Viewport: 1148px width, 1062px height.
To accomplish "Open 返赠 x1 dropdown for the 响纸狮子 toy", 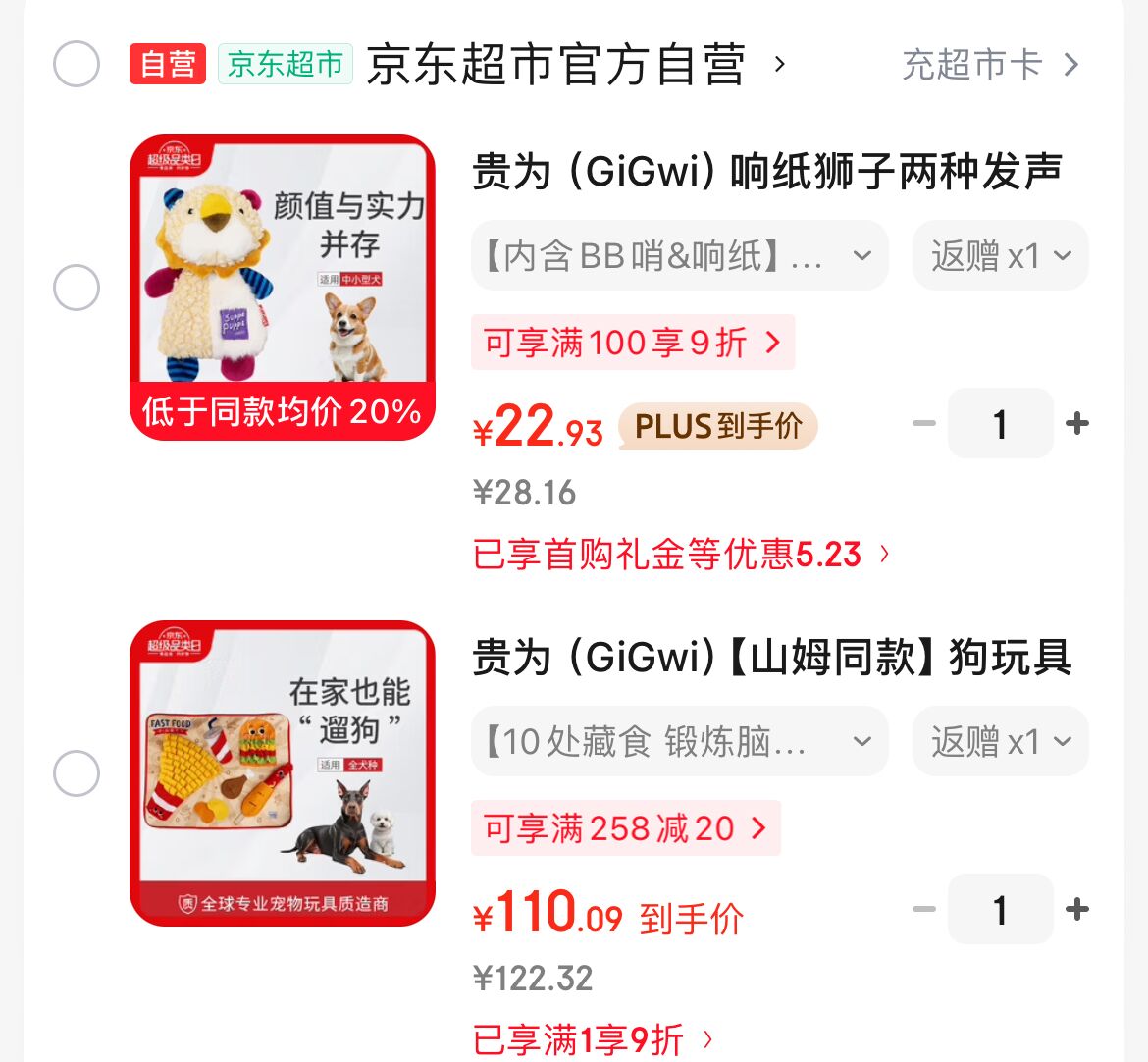I will click(1000, 256).
